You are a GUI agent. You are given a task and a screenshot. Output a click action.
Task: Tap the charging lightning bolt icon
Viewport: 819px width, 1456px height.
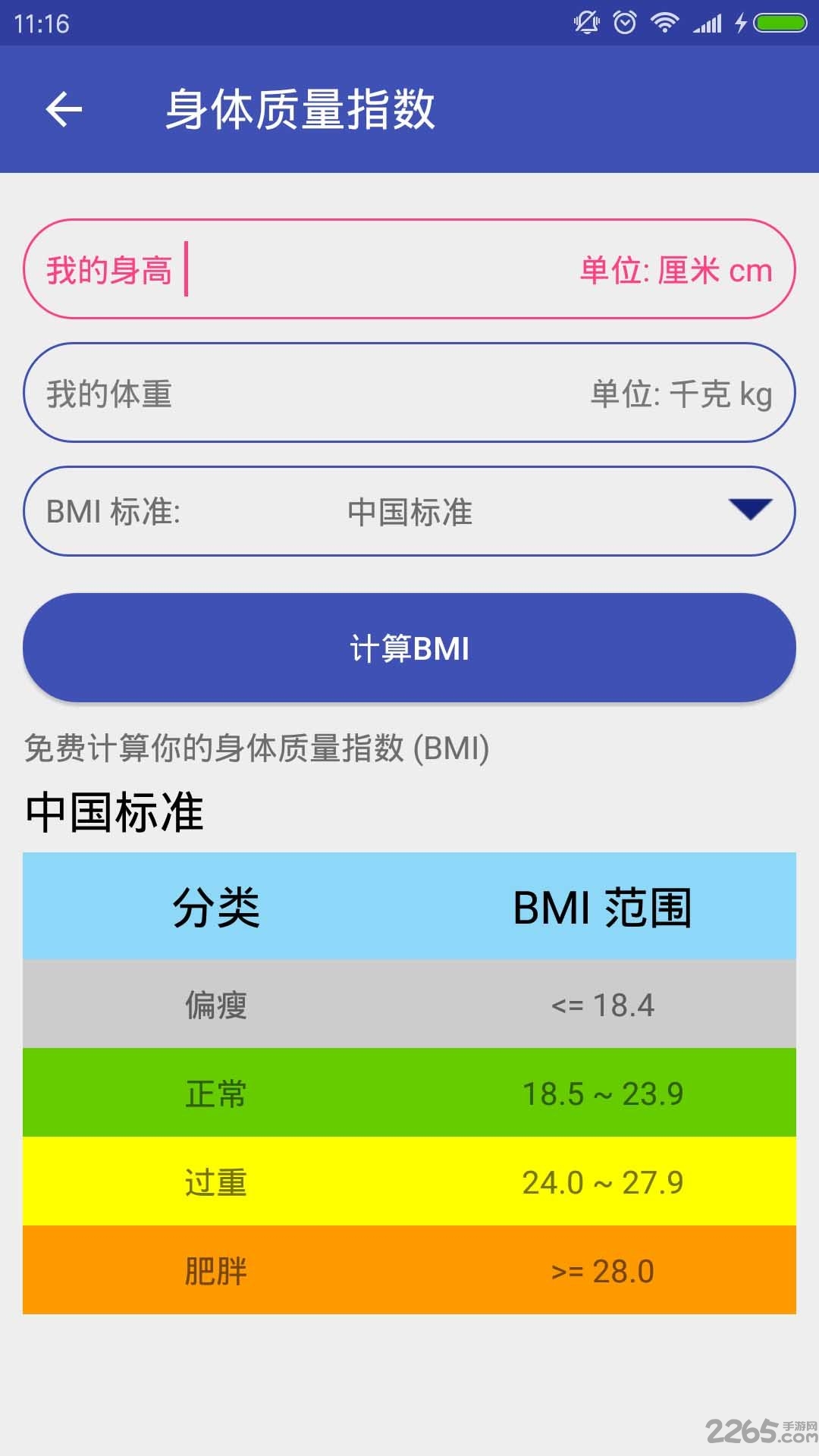click(740, 23)
